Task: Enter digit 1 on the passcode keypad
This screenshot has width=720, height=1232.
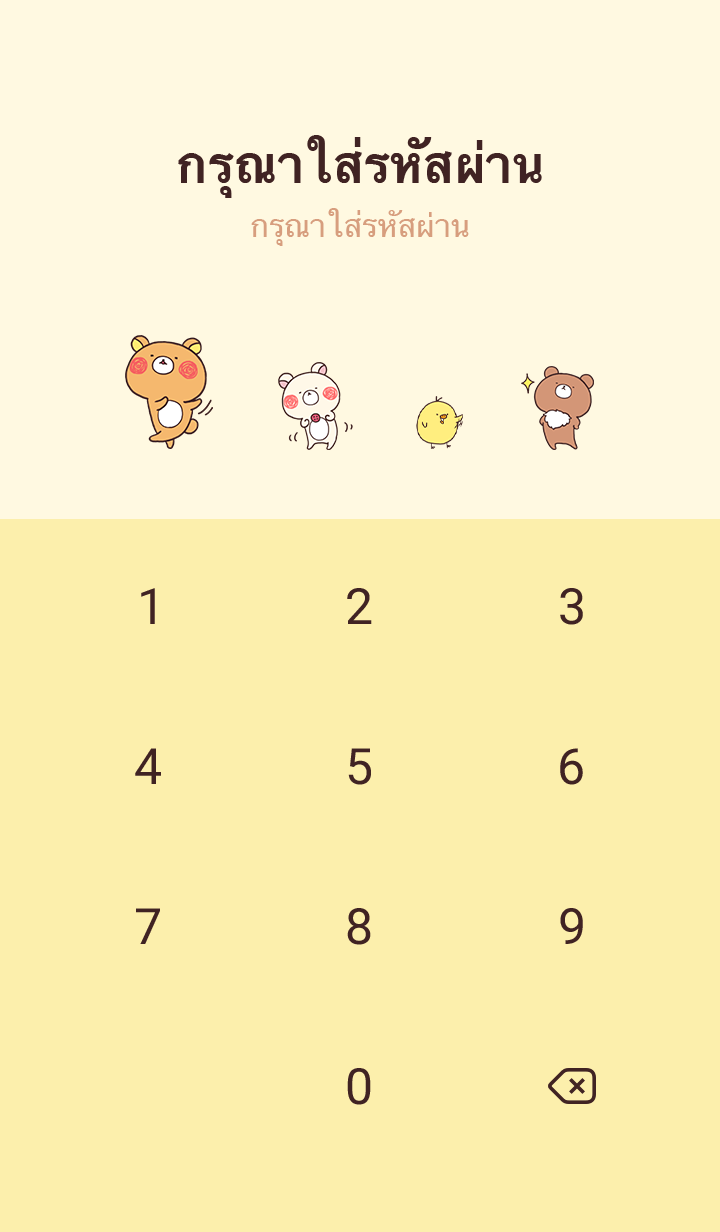Action: pos(149,607)
